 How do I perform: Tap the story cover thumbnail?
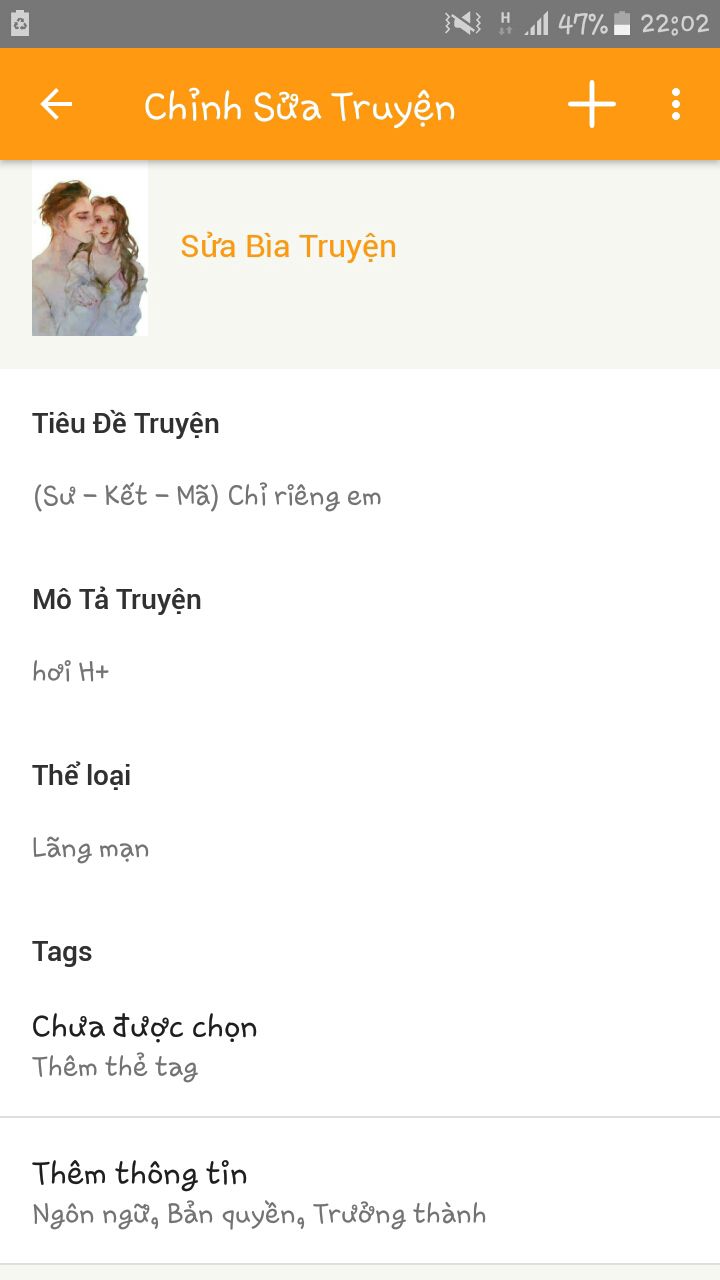pyautogui.click(x=90, y=249)
